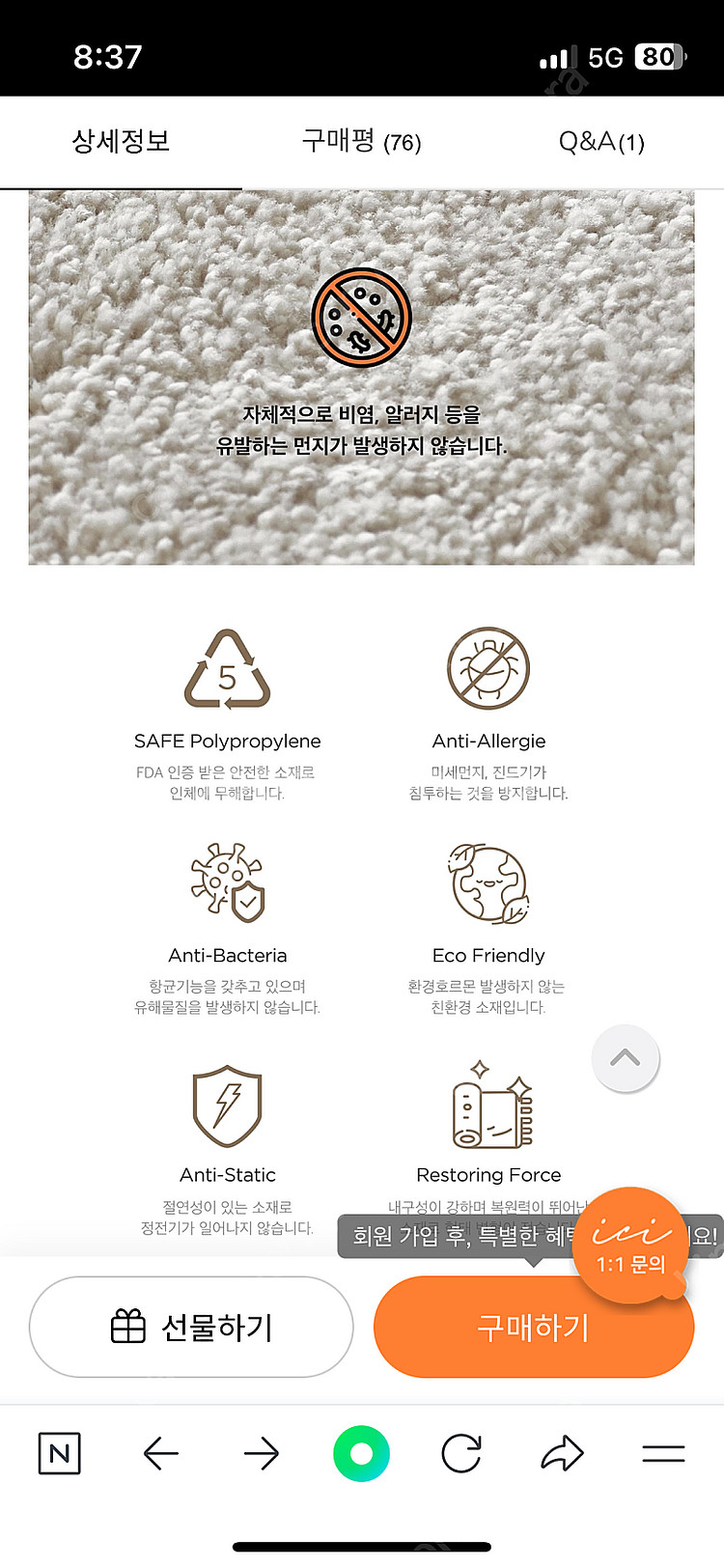Screen dimensions: 724x1568
Task: Tap the green circle browser button
Action: tap(361, 1453)
